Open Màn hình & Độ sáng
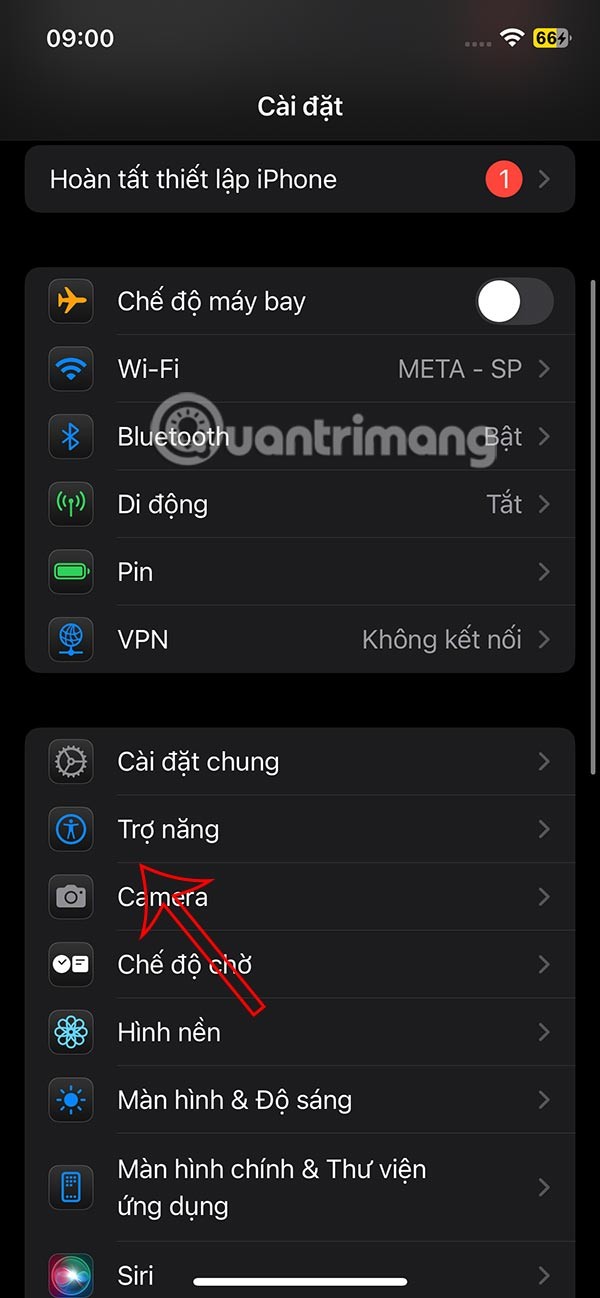This screenshot has height=1298, width=600. coord(300,1100)
